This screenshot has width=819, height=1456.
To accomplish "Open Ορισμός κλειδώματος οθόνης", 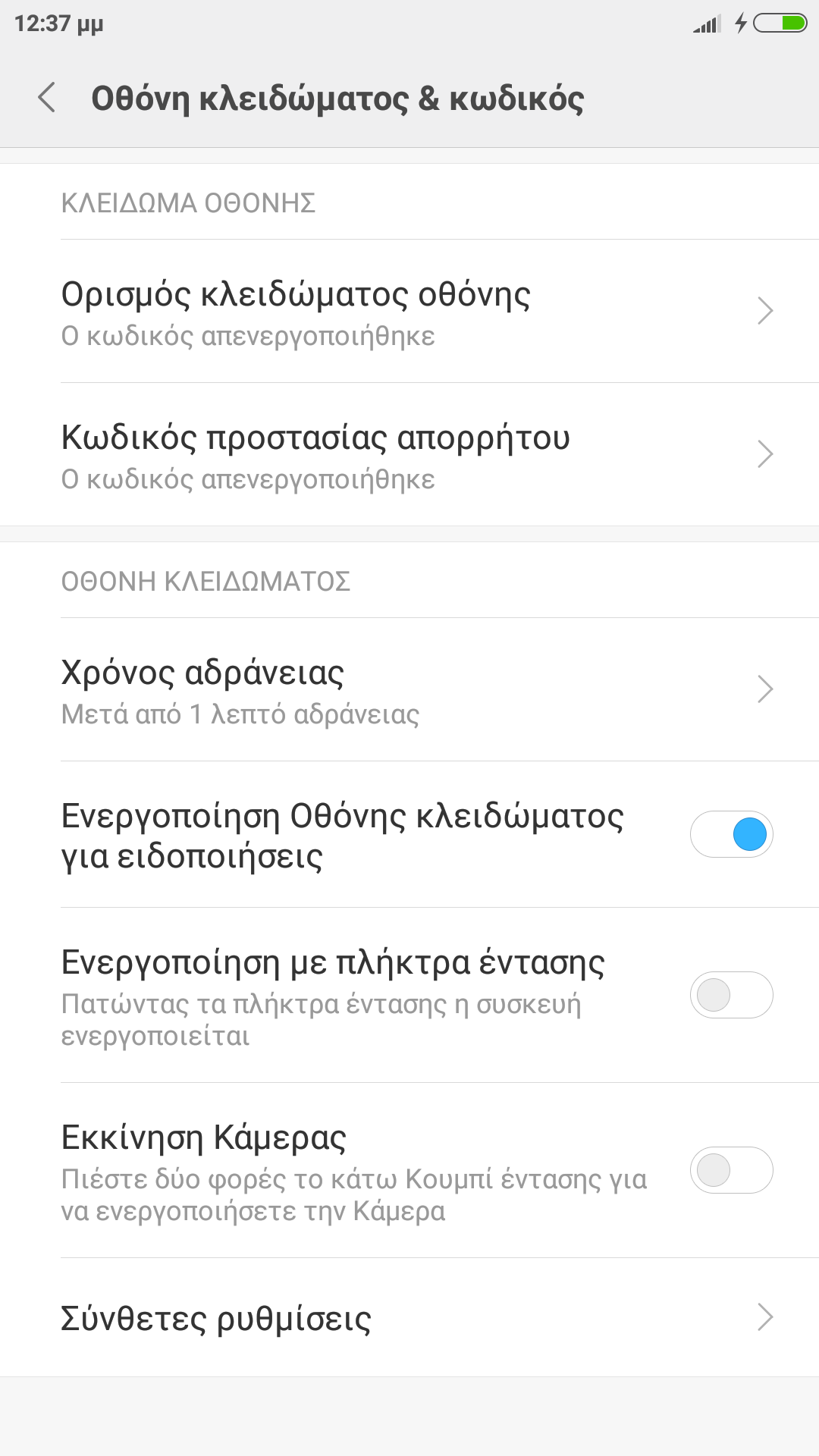I will tap(409, 312).
